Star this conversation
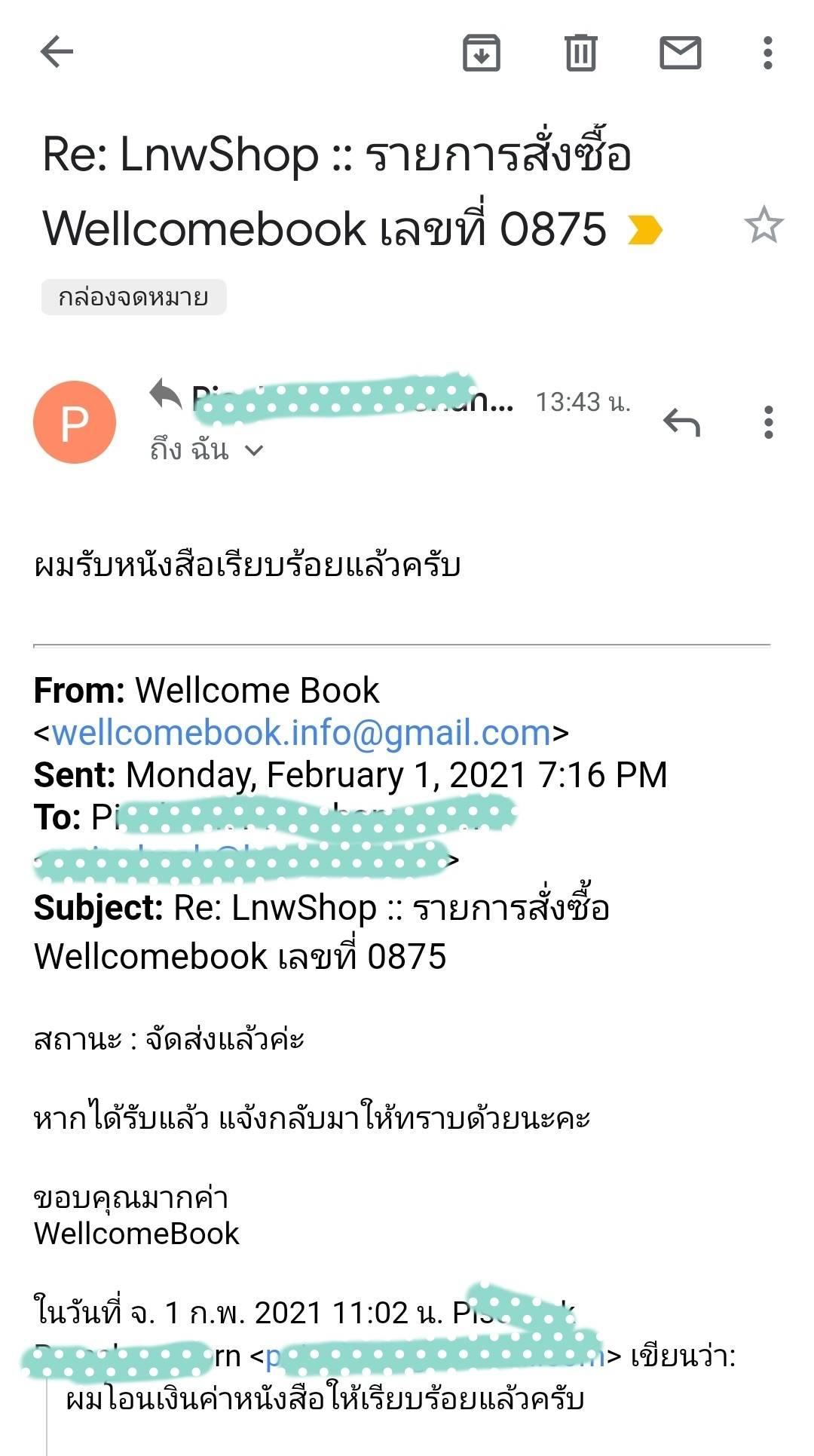The height and width of the screenshot is (1456, 814). [764, 225]
